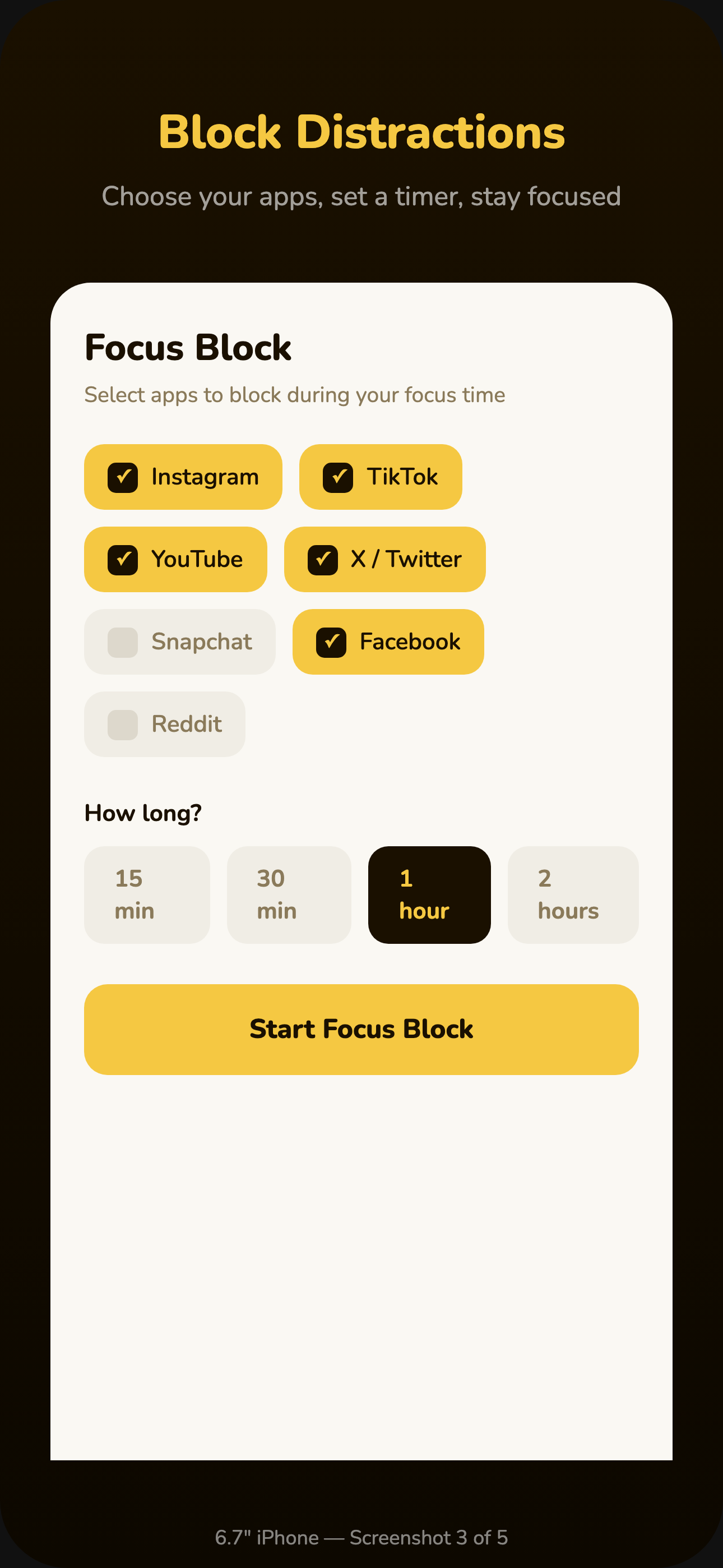Enable blocking for Snapchat
The image size is (723, 1568).
179,642
